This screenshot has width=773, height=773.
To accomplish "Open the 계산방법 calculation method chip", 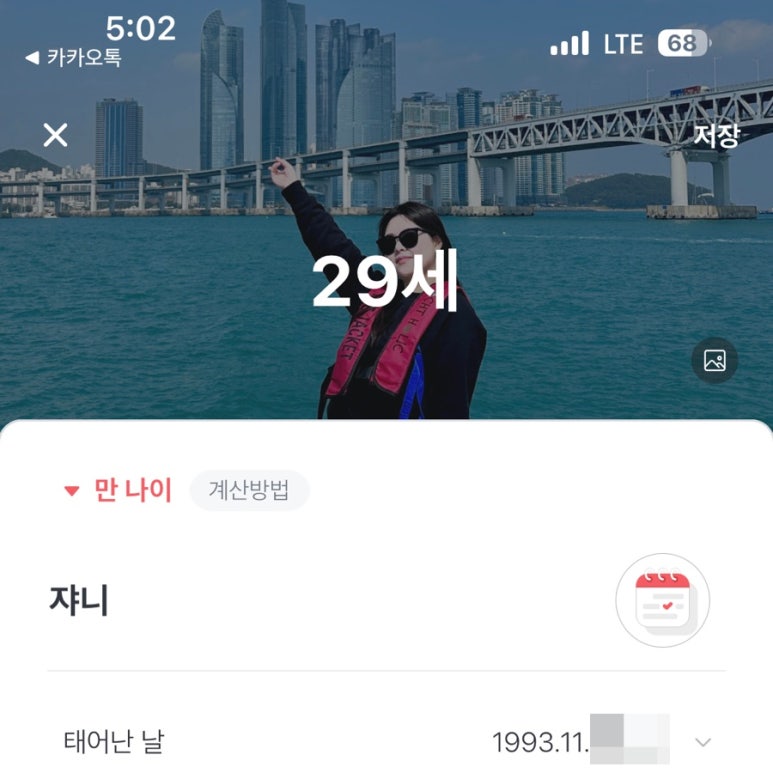I will point(249,491).
